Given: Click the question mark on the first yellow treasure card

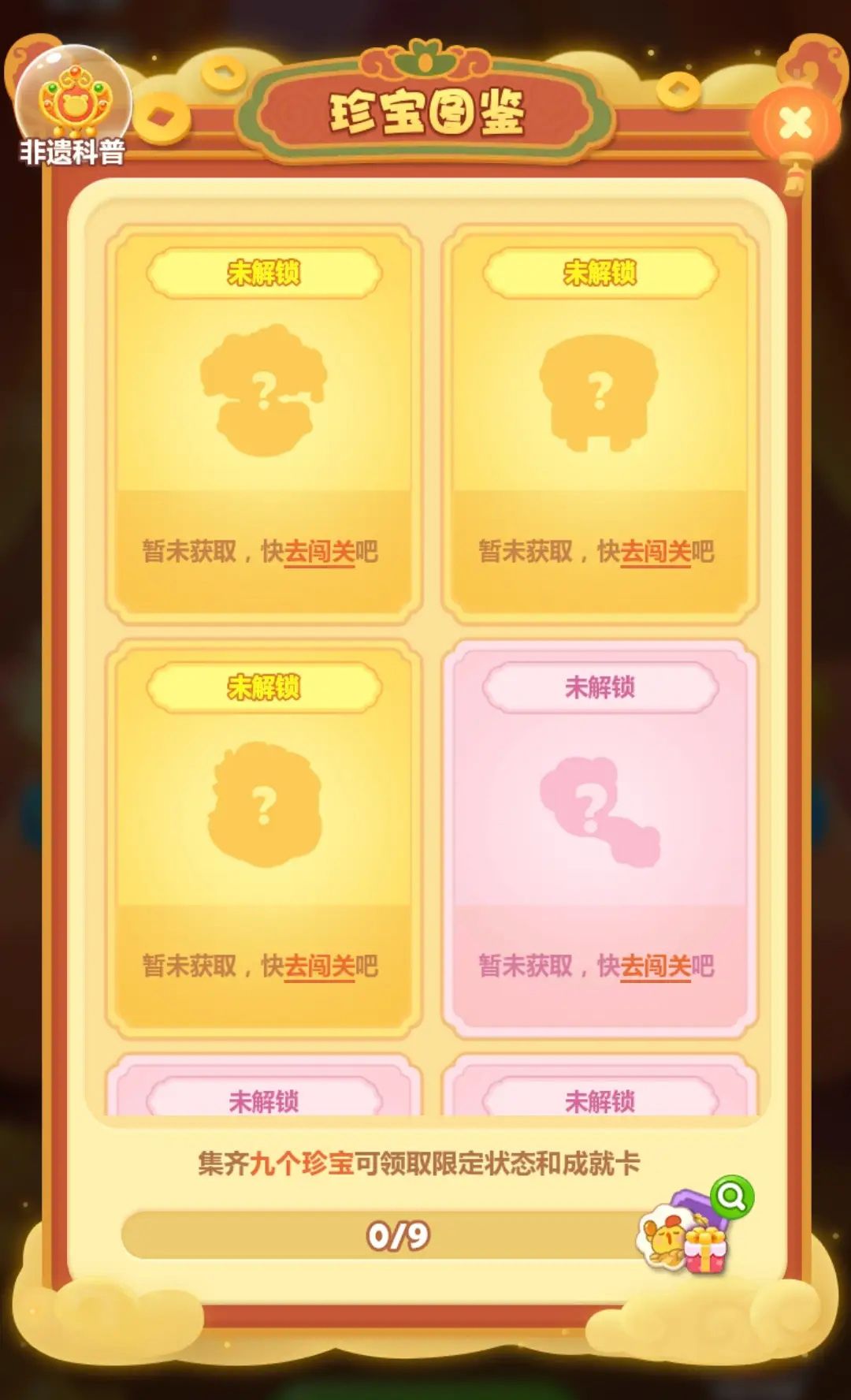Looking at the screenshot, I should coord(266,390).
